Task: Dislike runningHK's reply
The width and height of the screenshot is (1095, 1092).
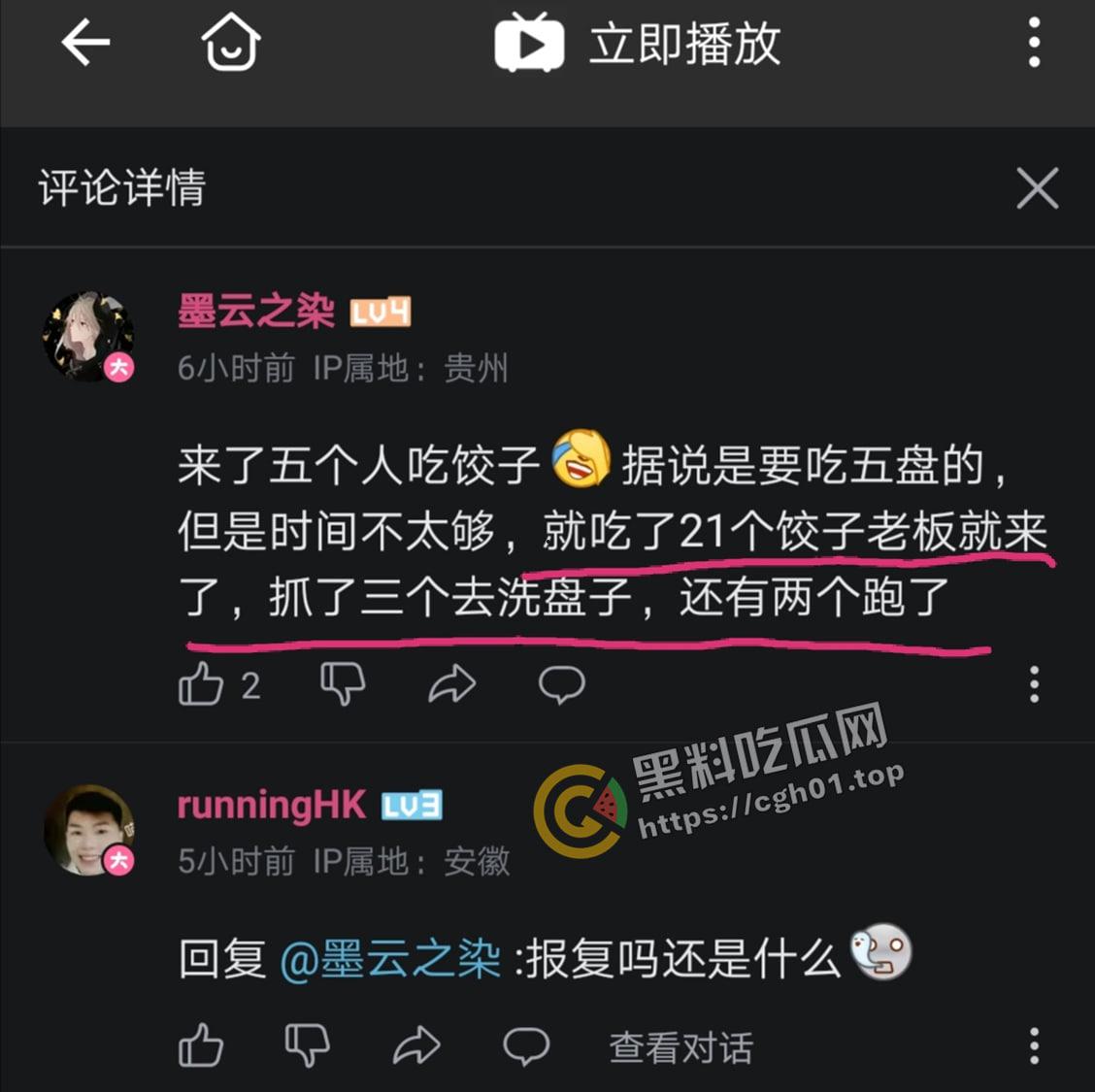Action: 308,1046
